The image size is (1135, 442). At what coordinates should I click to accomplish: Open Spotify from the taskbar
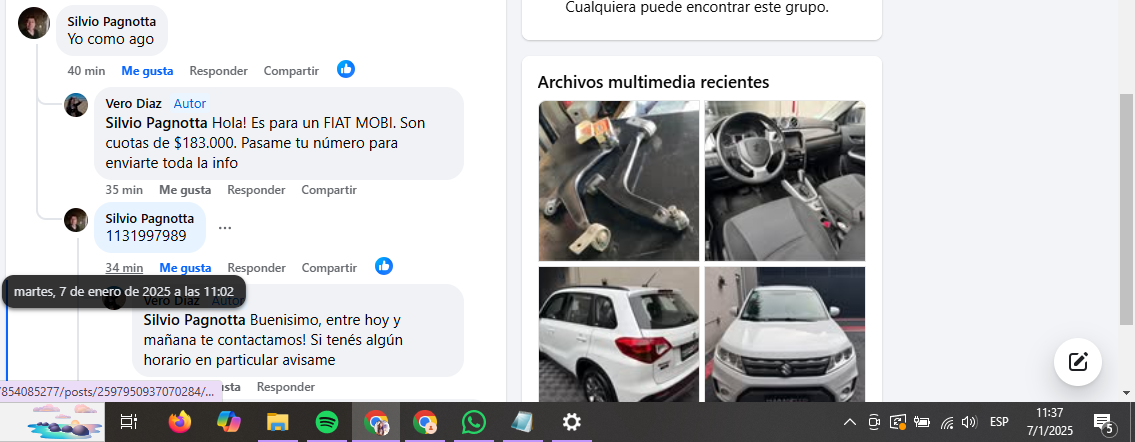coord(326,422)
